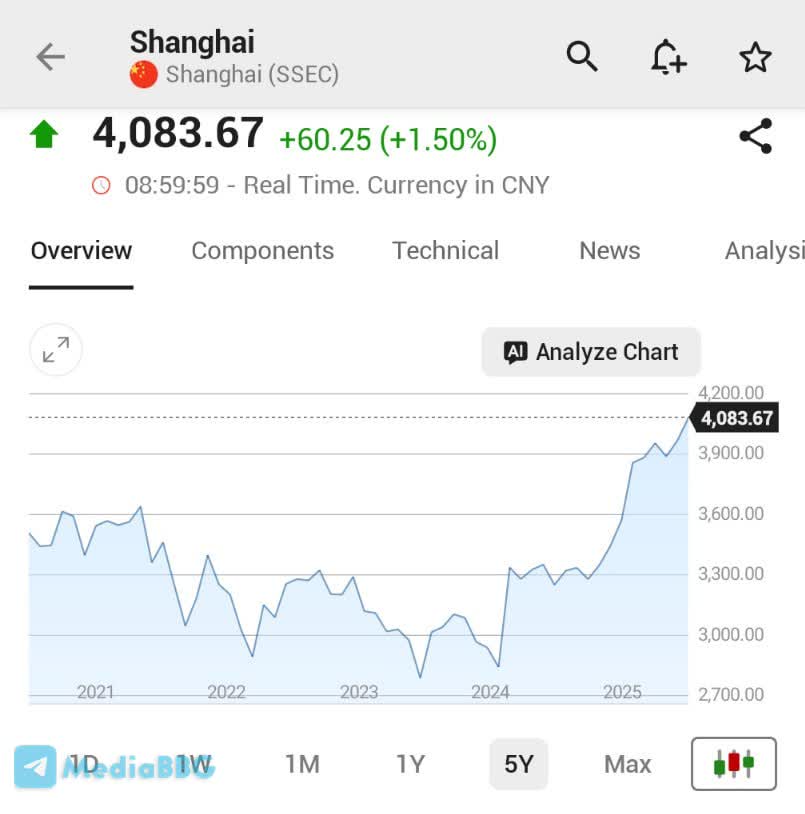Select the Overview tab
Image resolution: width=805 pixels, height=814 pixels.
coord(81,251)
